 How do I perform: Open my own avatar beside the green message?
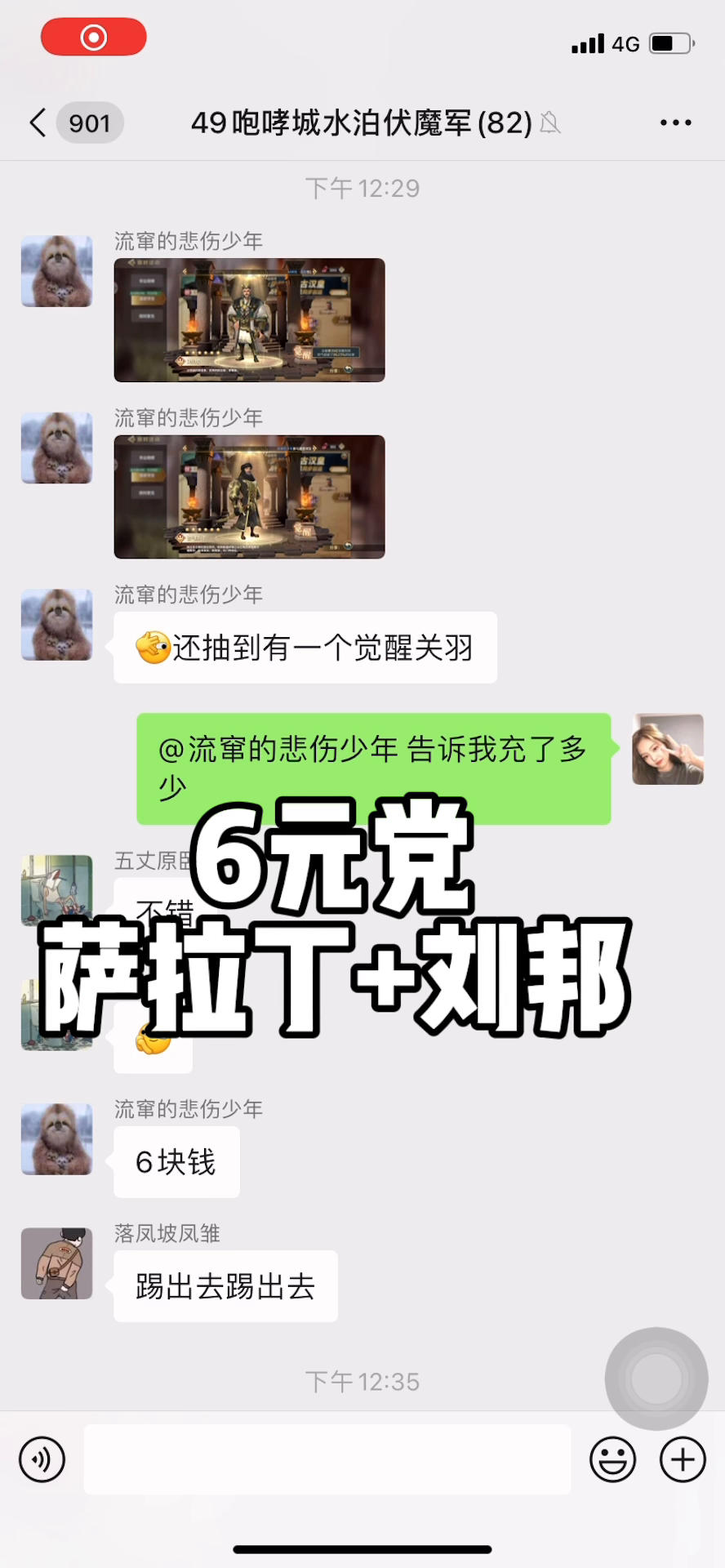pos(667,750)
